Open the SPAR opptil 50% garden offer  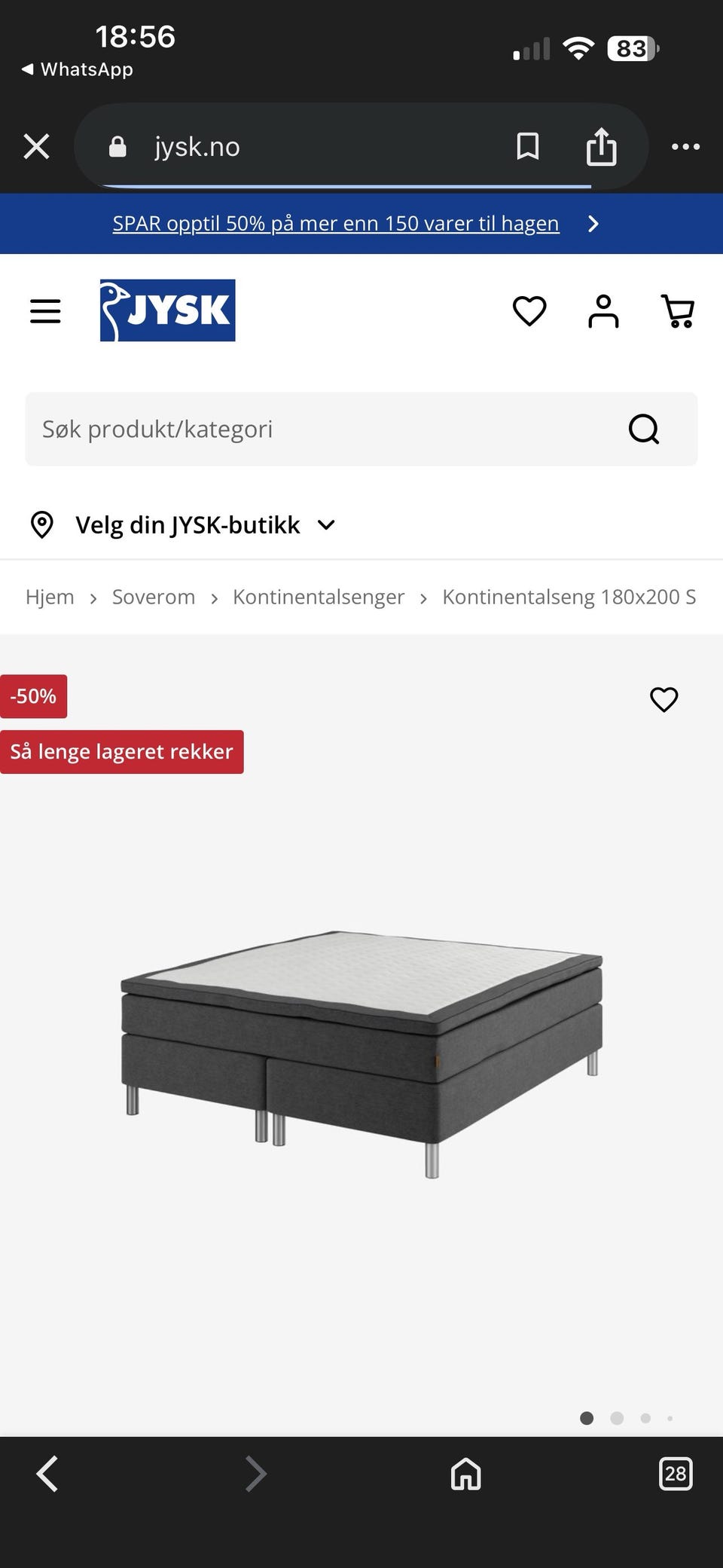point(336,224)
